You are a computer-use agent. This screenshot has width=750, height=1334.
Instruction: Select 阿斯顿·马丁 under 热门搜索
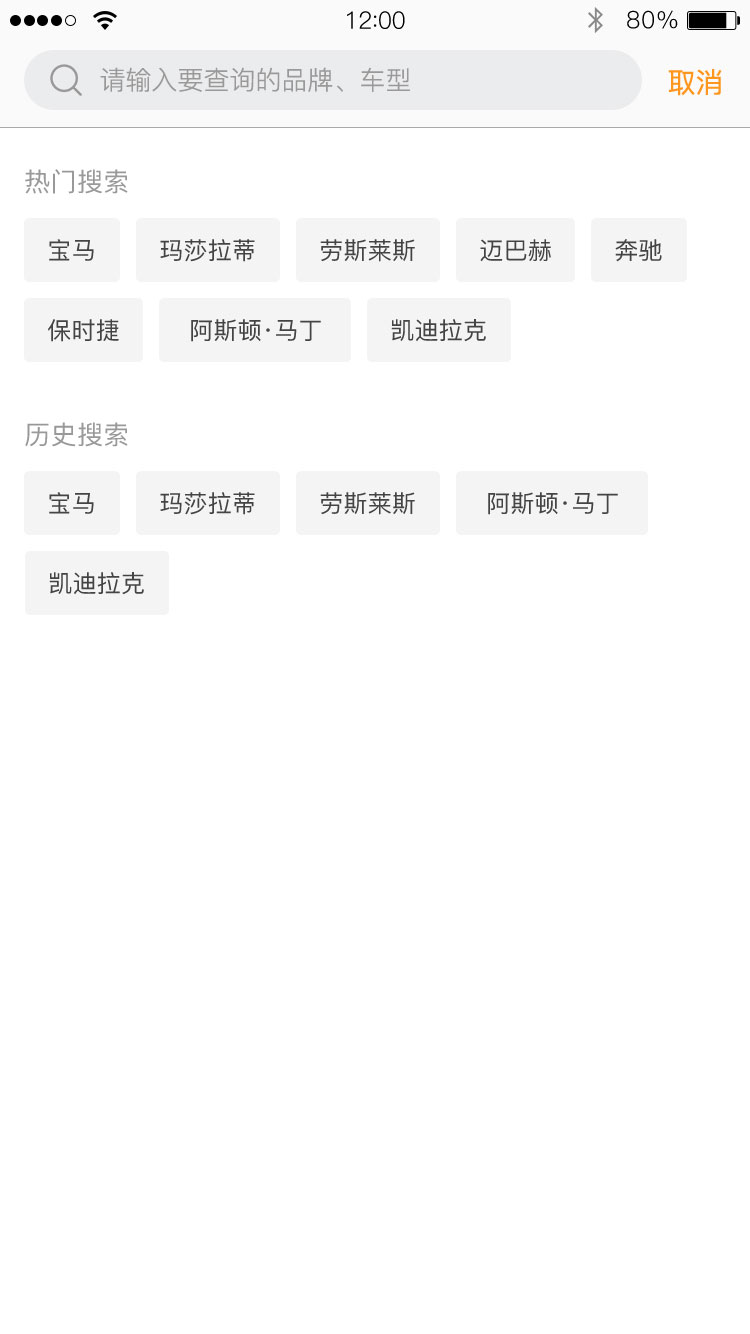tap(255, 330)
